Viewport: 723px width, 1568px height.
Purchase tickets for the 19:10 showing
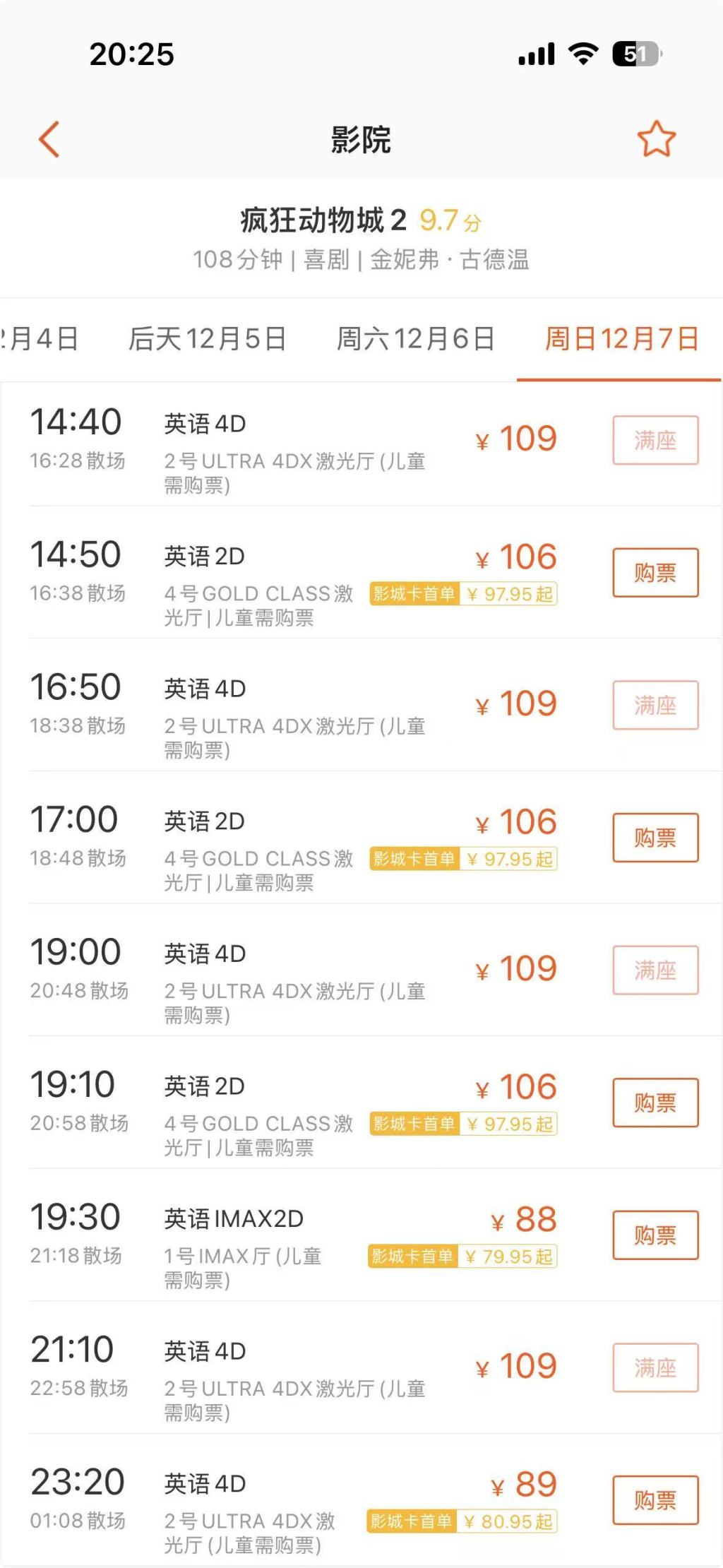click(x=655, y=1103)
